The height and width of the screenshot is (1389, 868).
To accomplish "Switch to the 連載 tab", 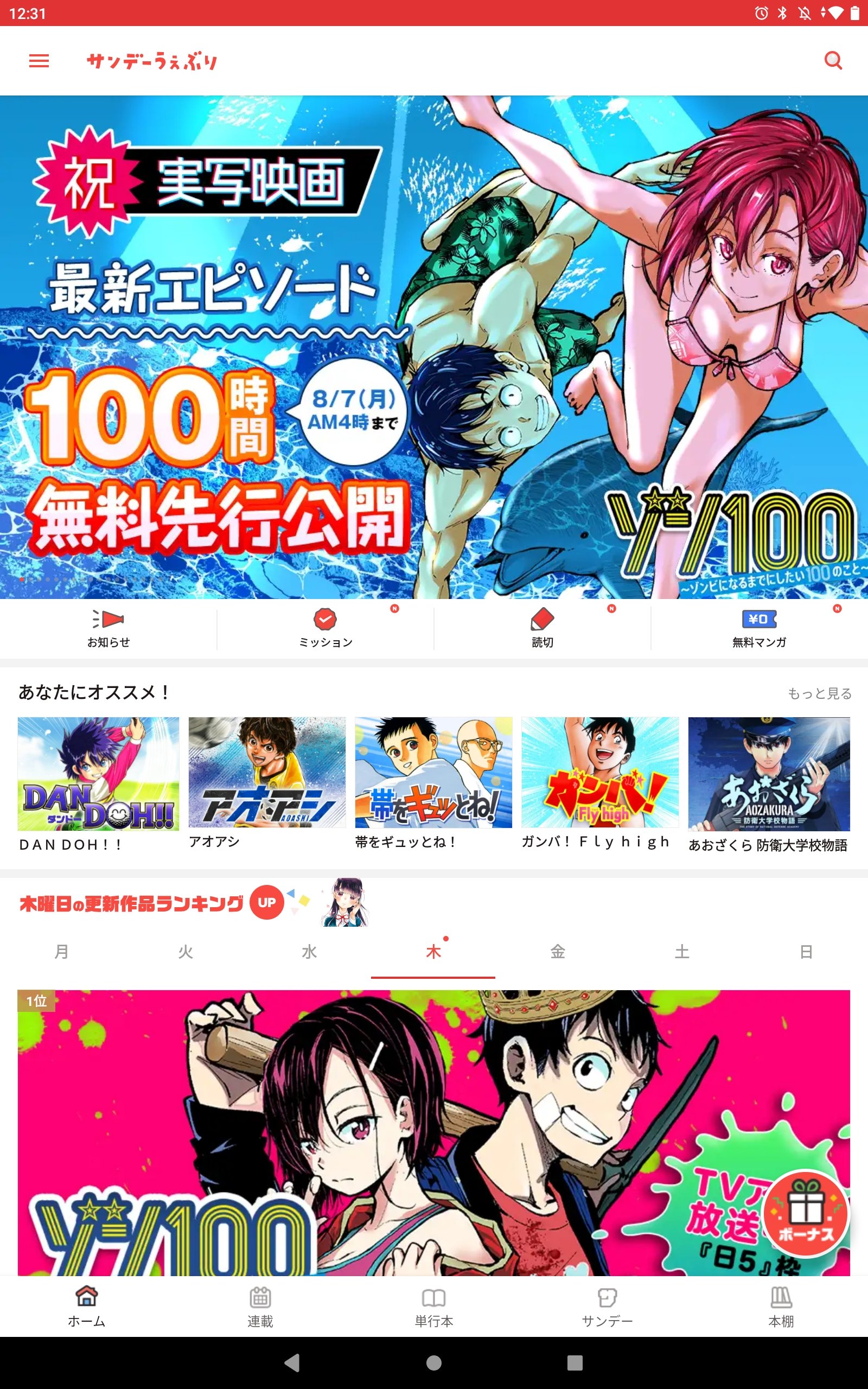I will [260, 1307].
